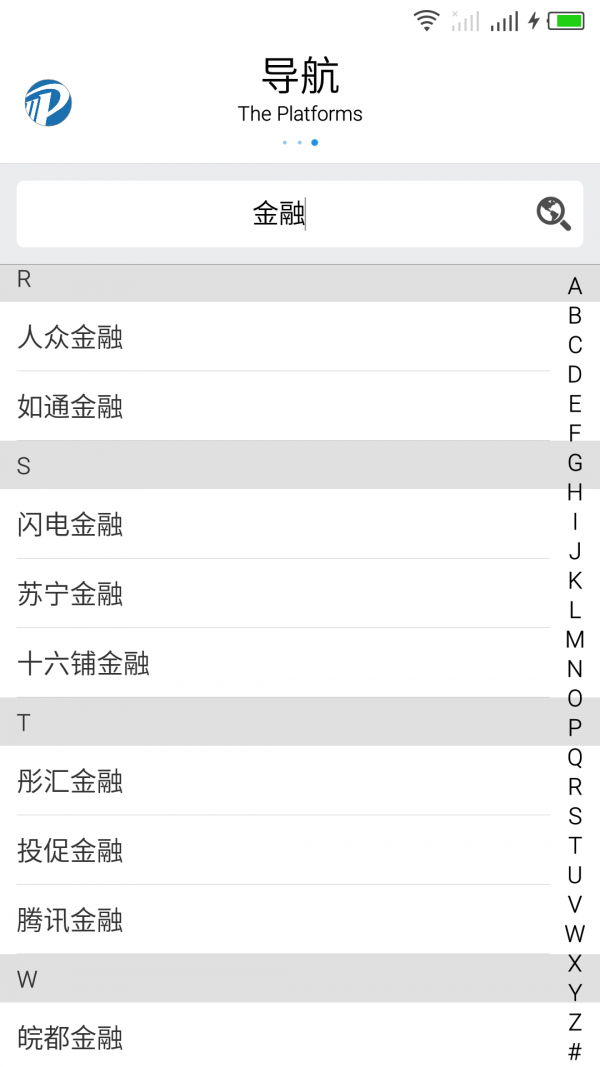
Task: Jump to # section in index
Action: pyautogui.click(x=575, y=1051)
